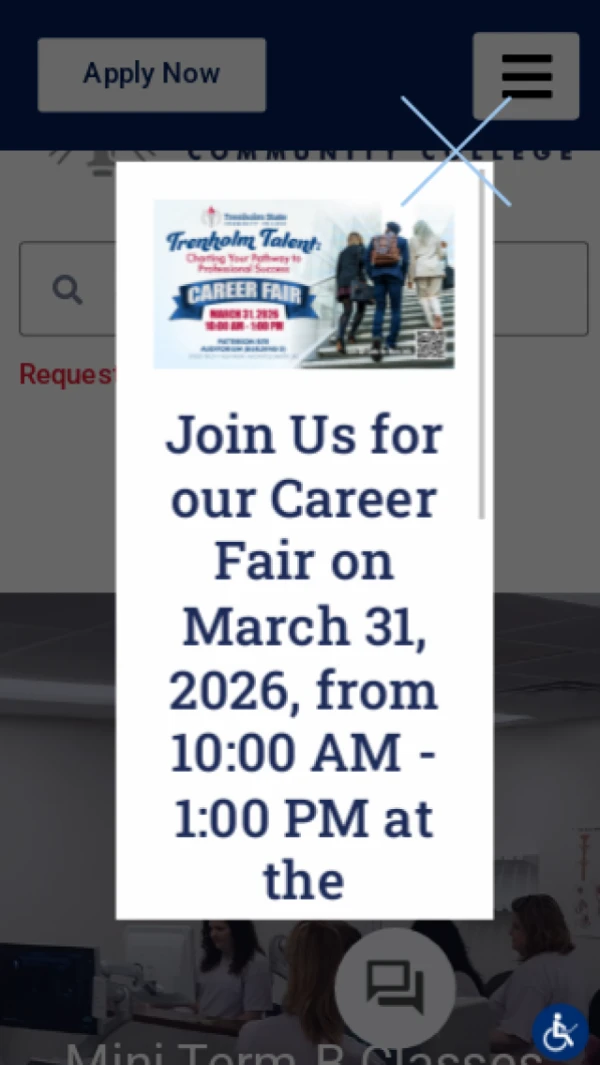Close the Career Fair popup
The height and width of the screenshot is (1065, 600).
click(456, 151)
